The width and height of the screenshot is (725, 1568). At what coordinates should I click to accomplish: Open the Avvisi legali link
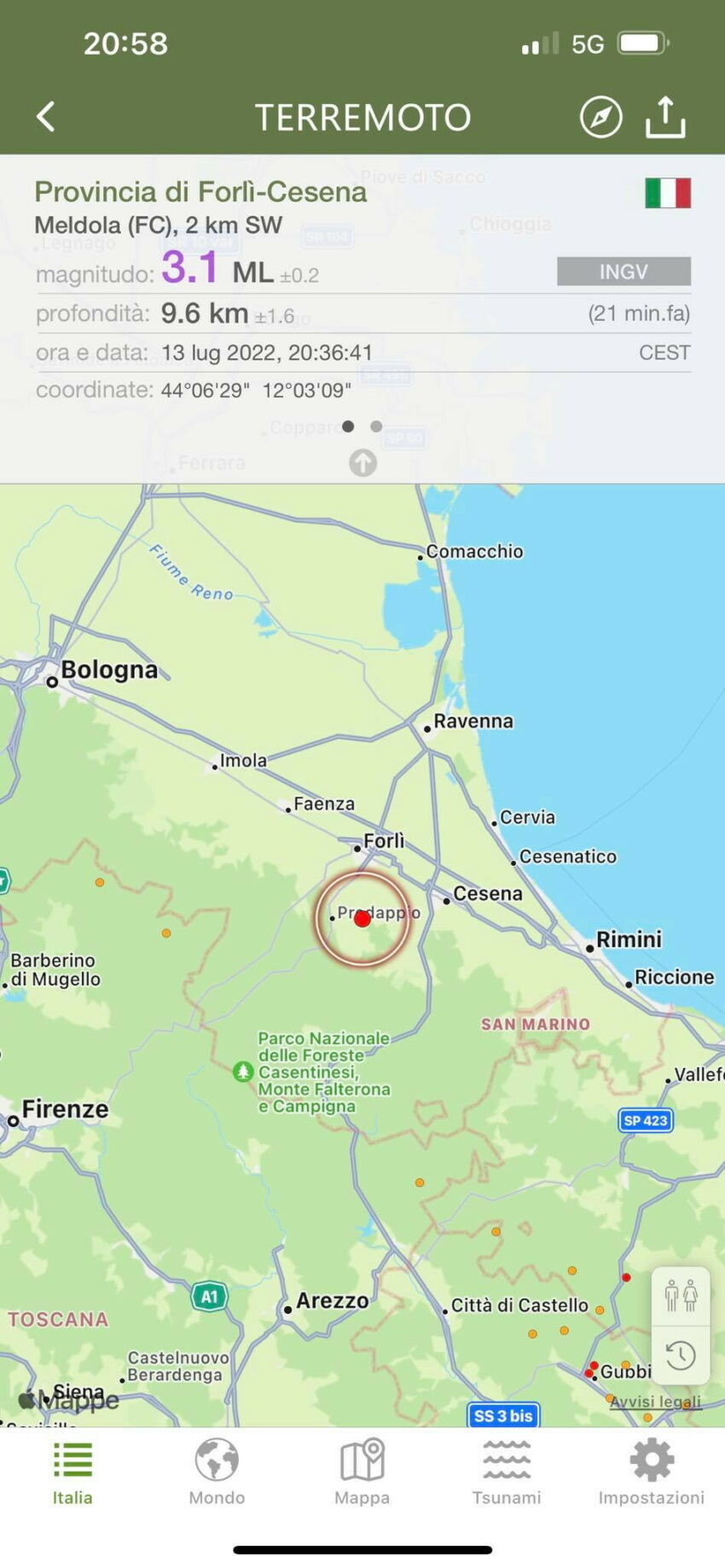coord(655,1401)
